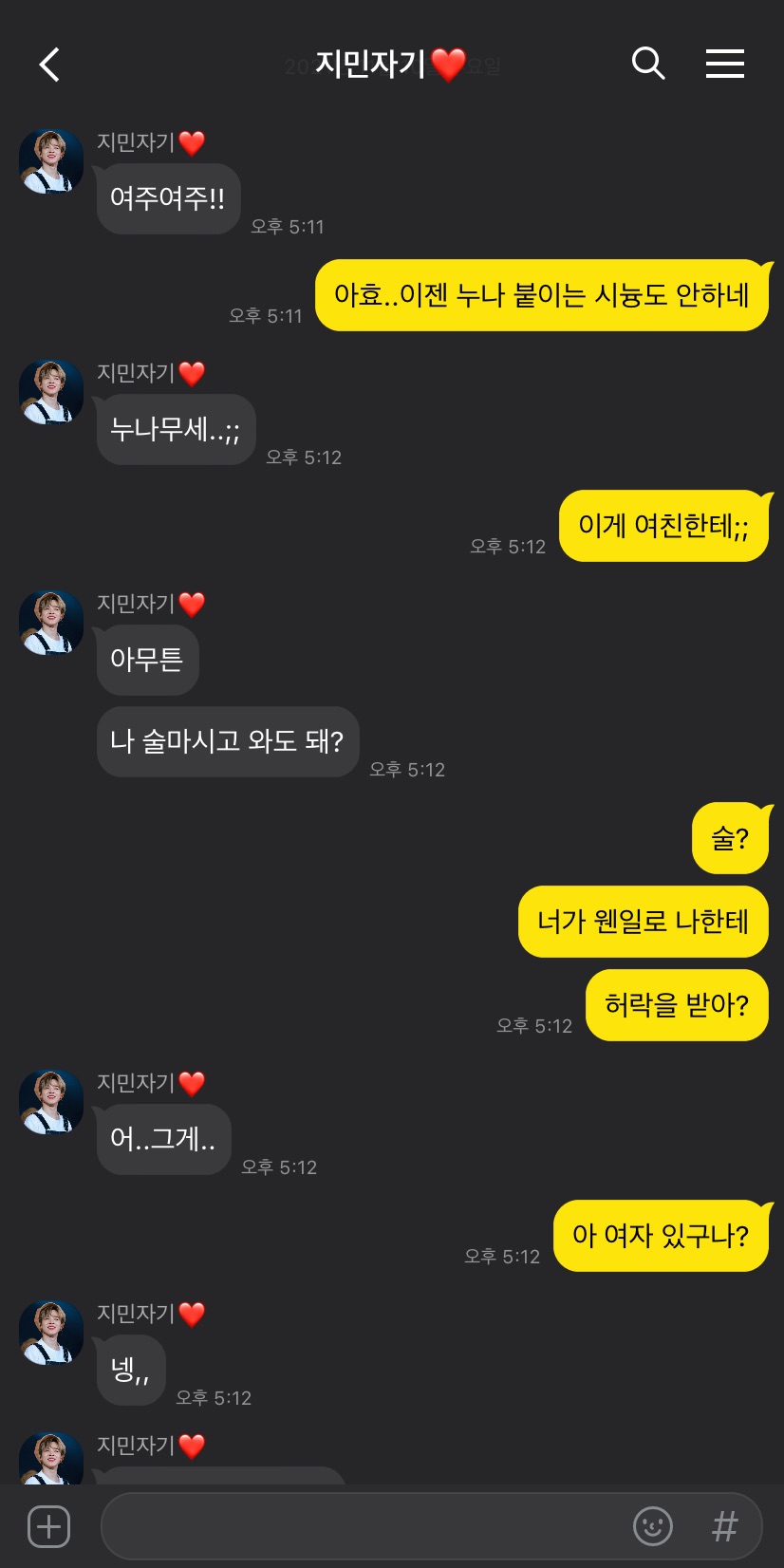Open profile avatar beside the 넹,, message
Viewport: 784px width, 1568px height.
(x=51, y=1333)
